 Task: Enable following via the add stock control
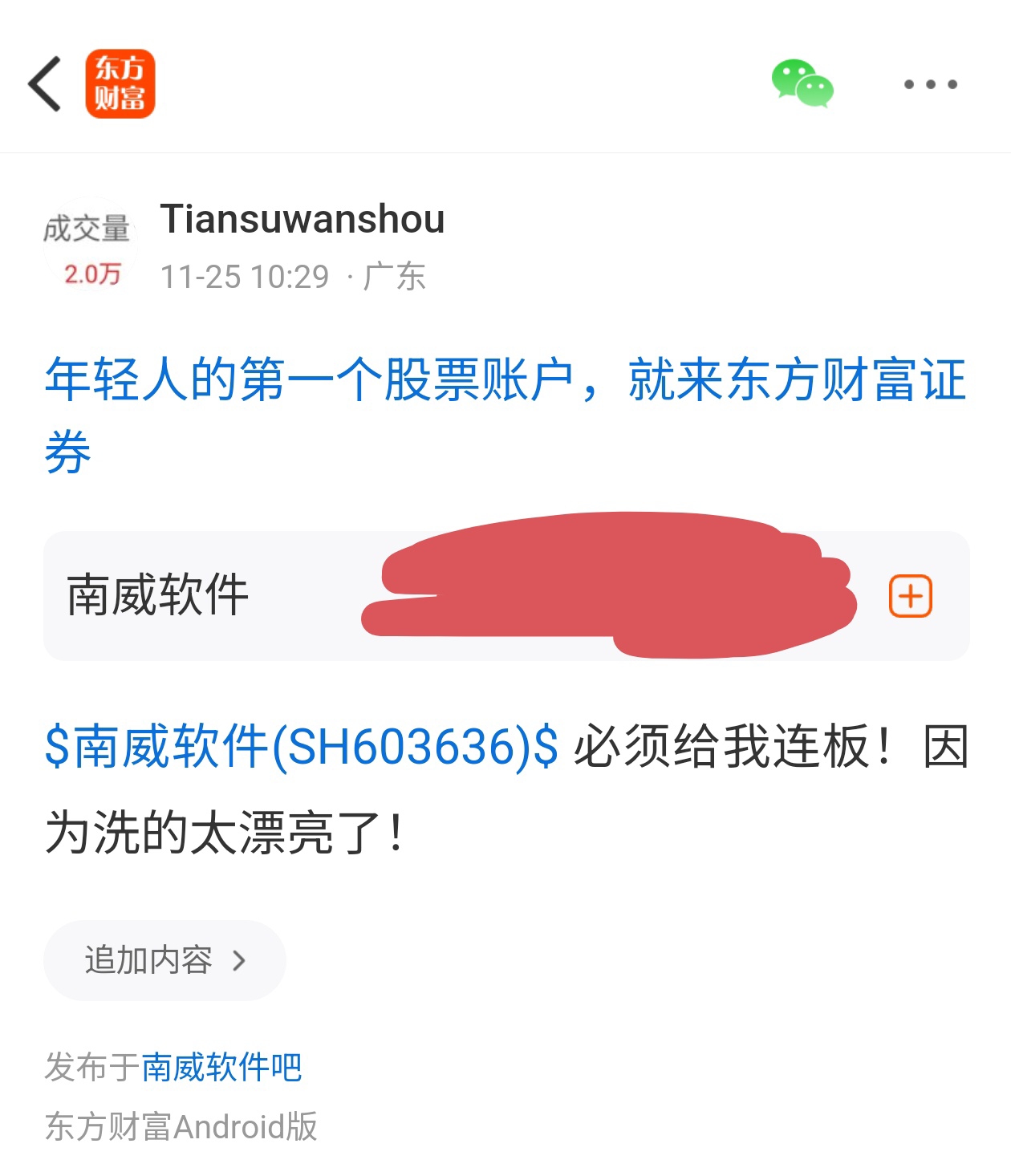click(x=911, y=595)
